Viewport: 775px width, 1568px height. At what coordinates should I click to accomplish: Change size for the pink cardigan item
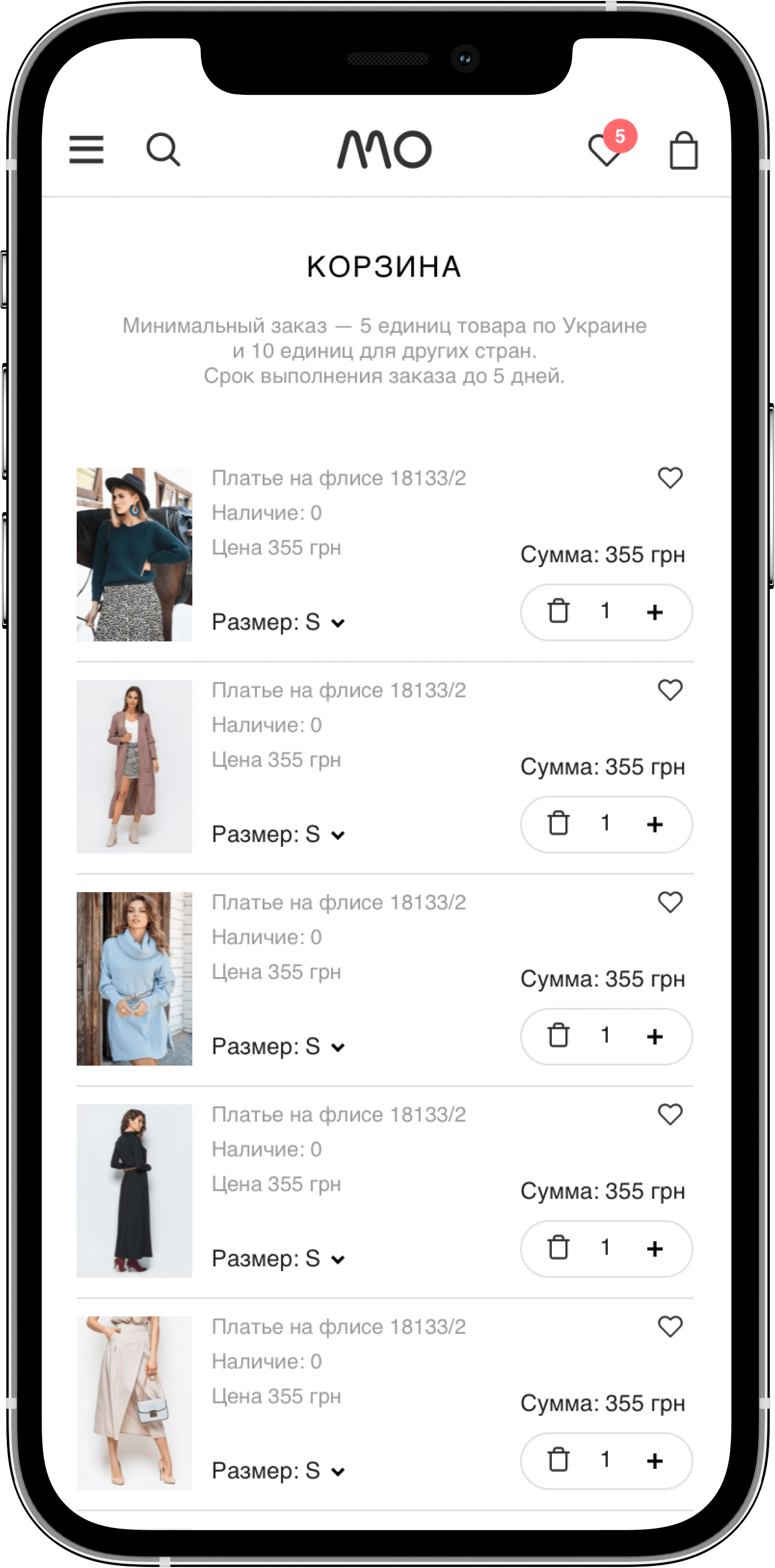click(278, 834)
